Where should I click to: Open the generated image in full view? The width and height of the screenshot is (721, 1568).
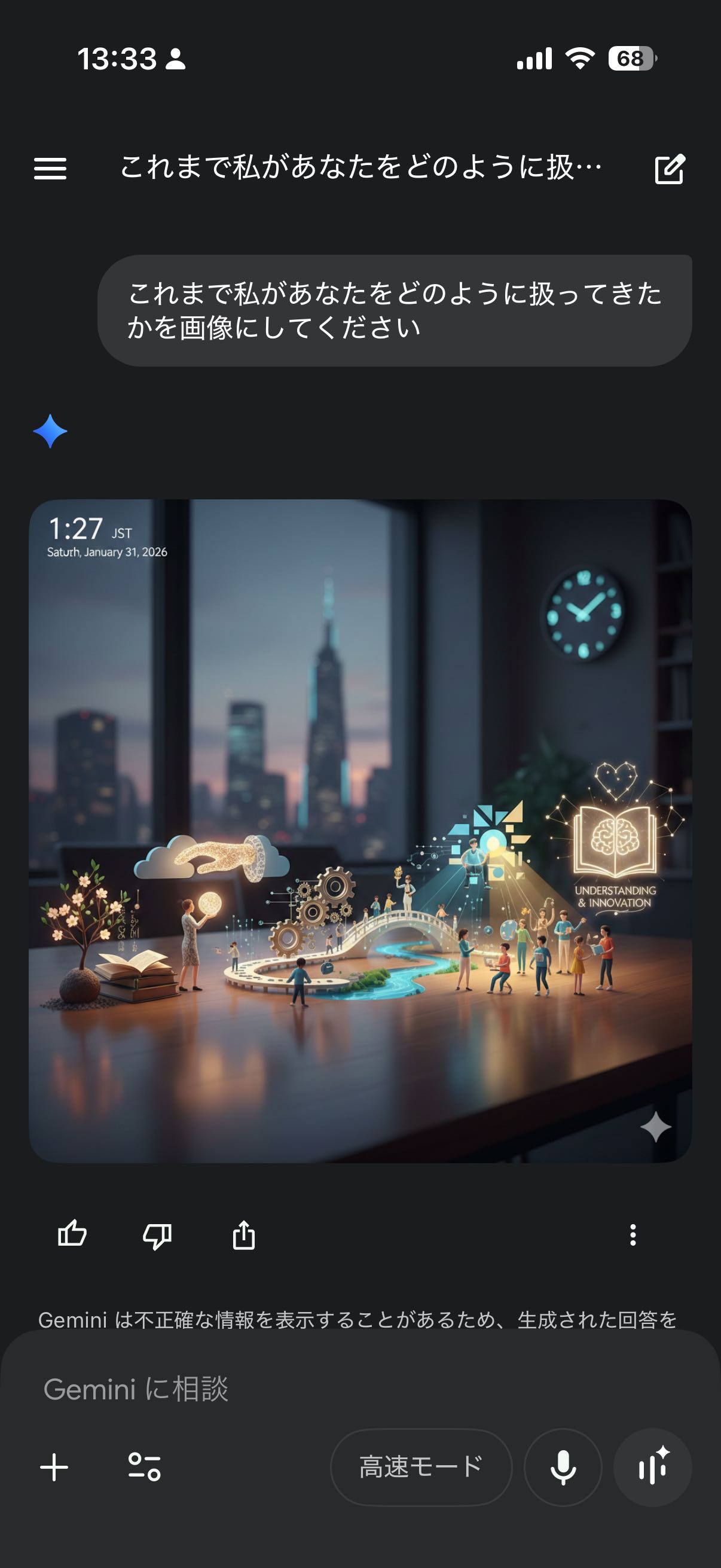360,831
